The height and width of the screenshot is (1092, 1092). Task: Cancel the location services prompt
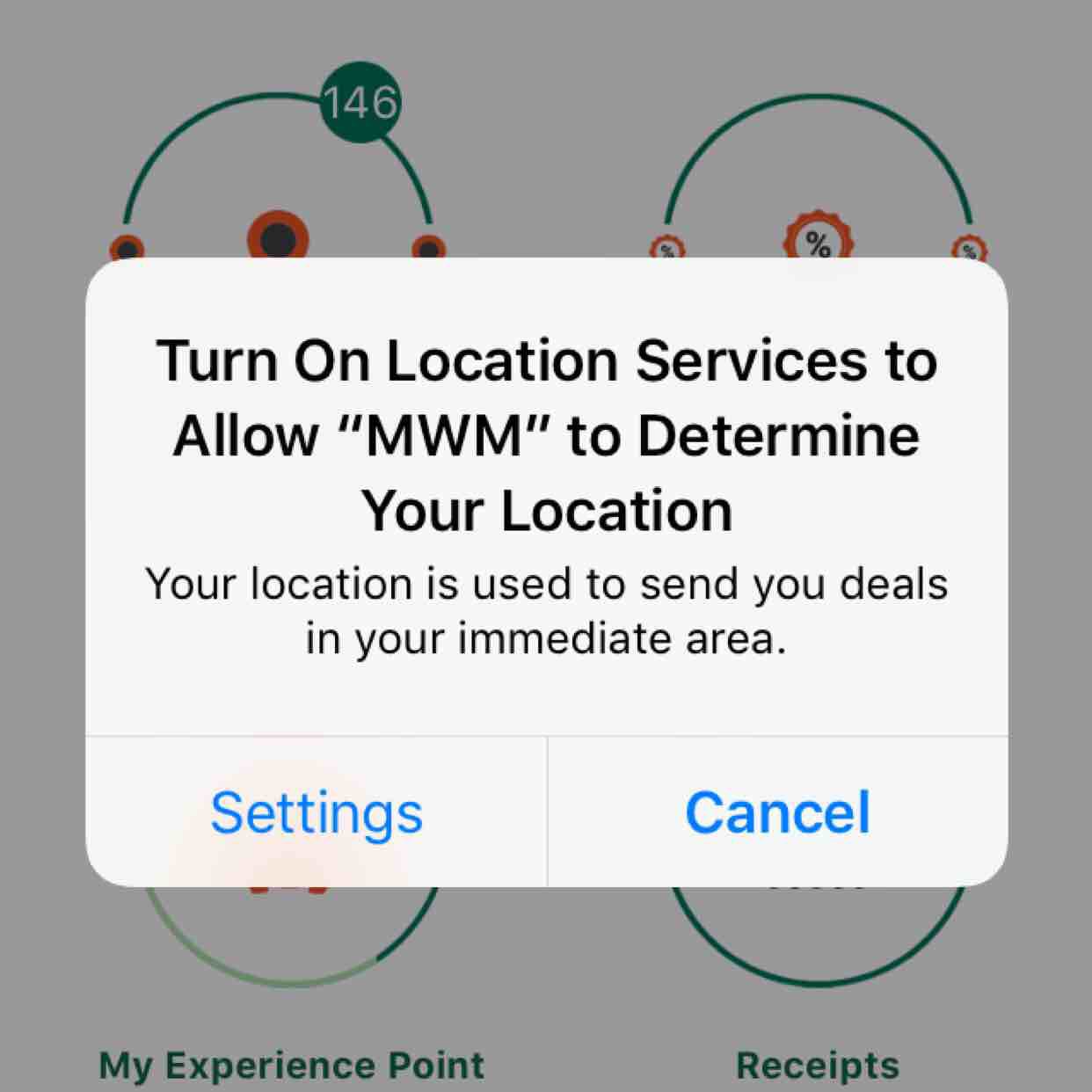[777, 812]
